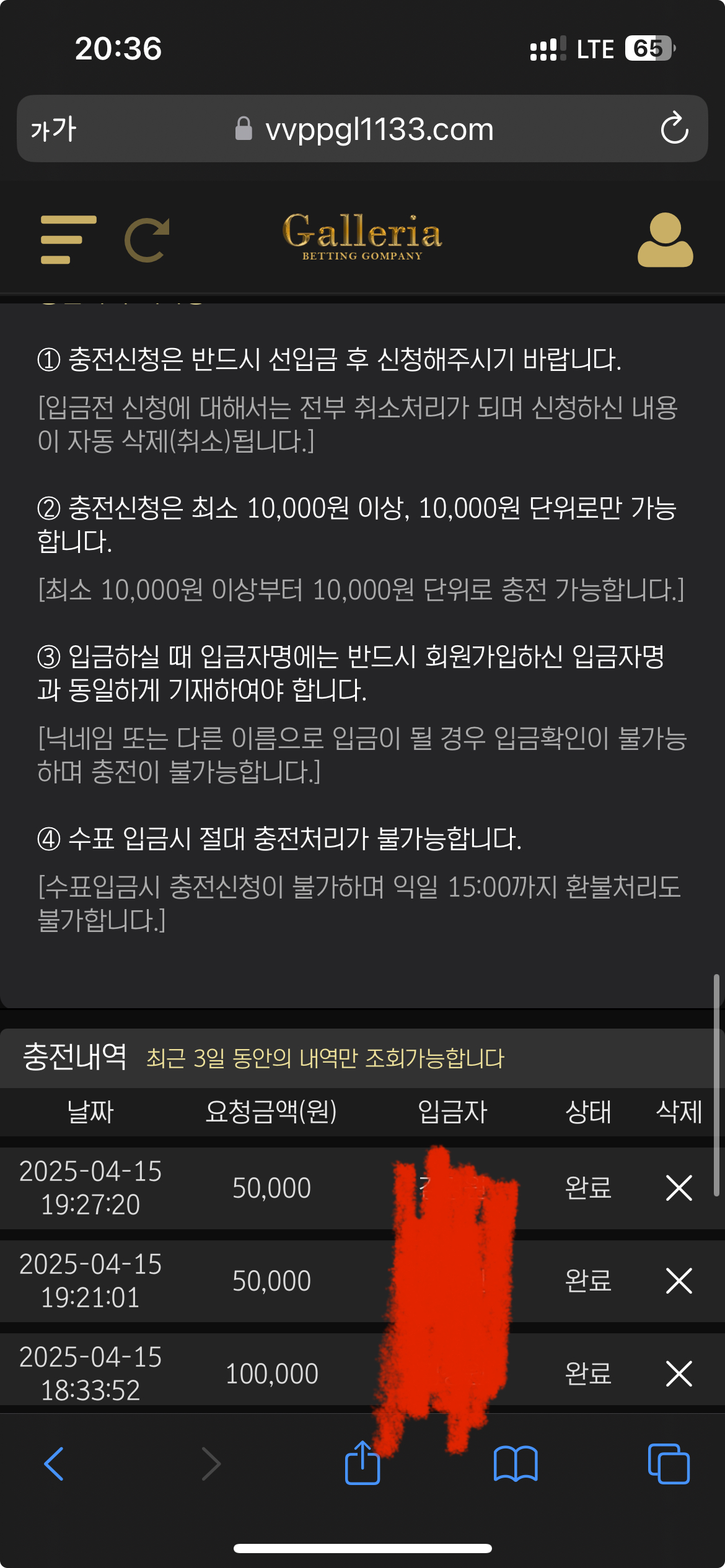This screenshot has width=725, height=1568.
Task: Share this page from the Safari toolbar
Action: click(x=362, y=1463)
